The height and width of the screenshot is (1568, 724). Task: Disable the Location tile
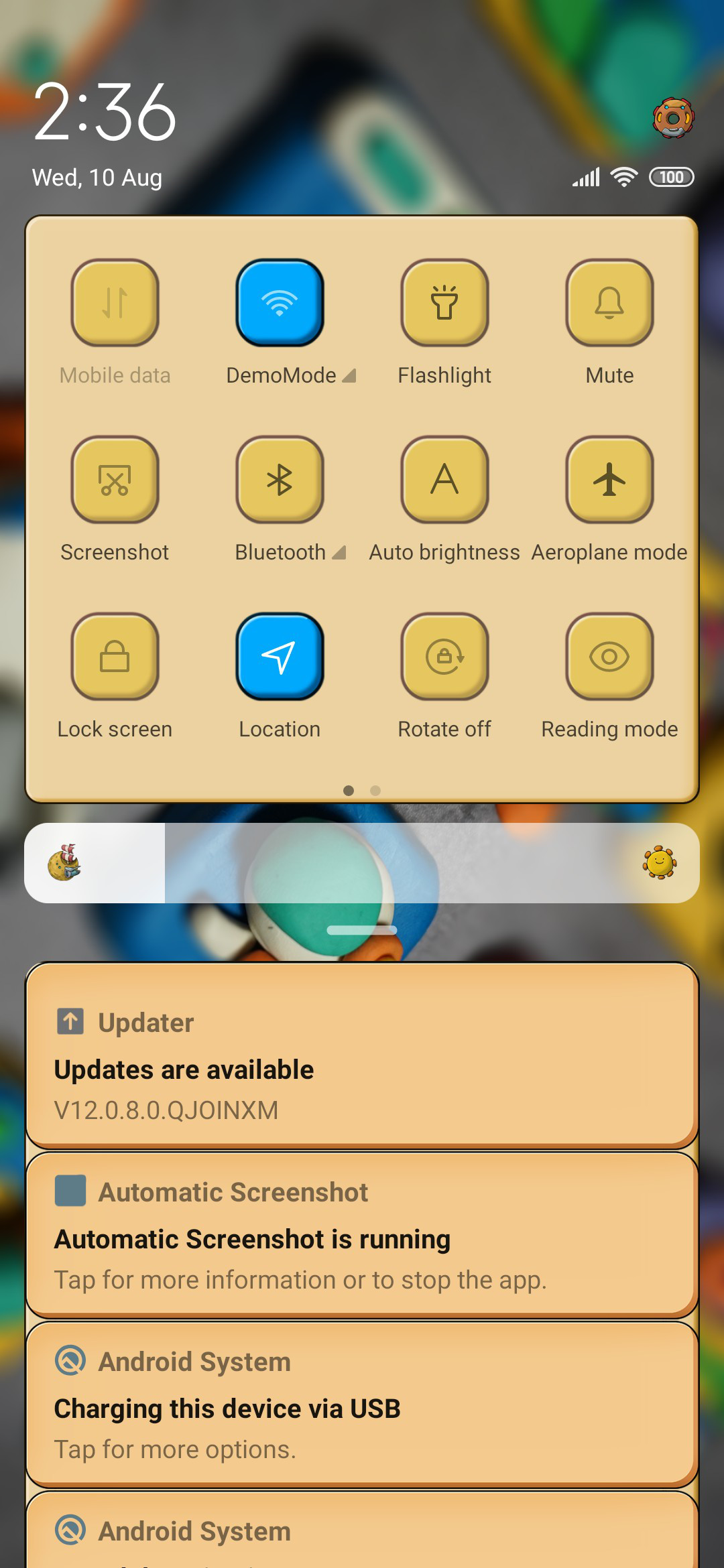point(280,656)
